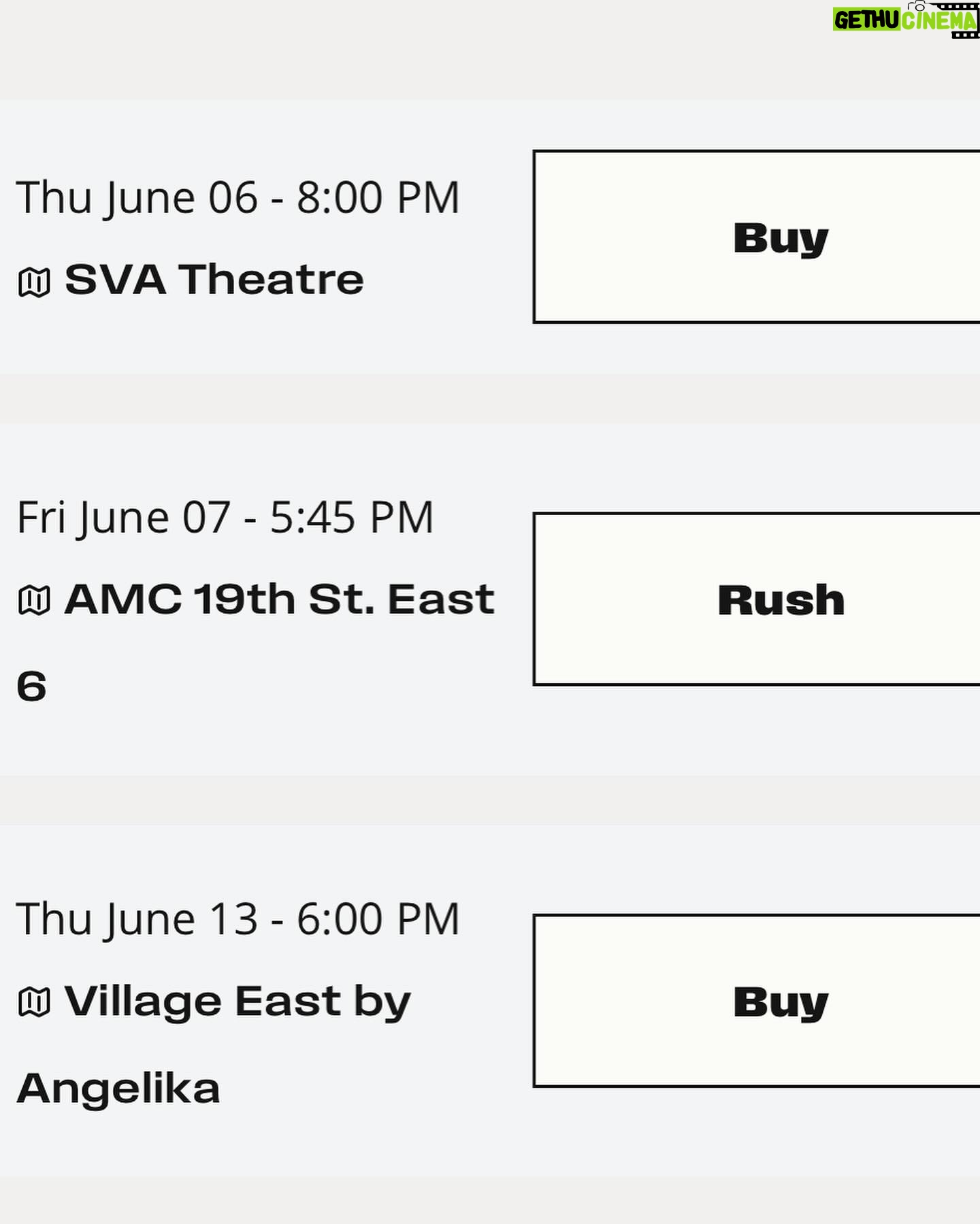Buy tickets for the SVA Theatre screening
Image resolution: width=980 pixels, height=1224 pixels.
click(x=755, y=237)
